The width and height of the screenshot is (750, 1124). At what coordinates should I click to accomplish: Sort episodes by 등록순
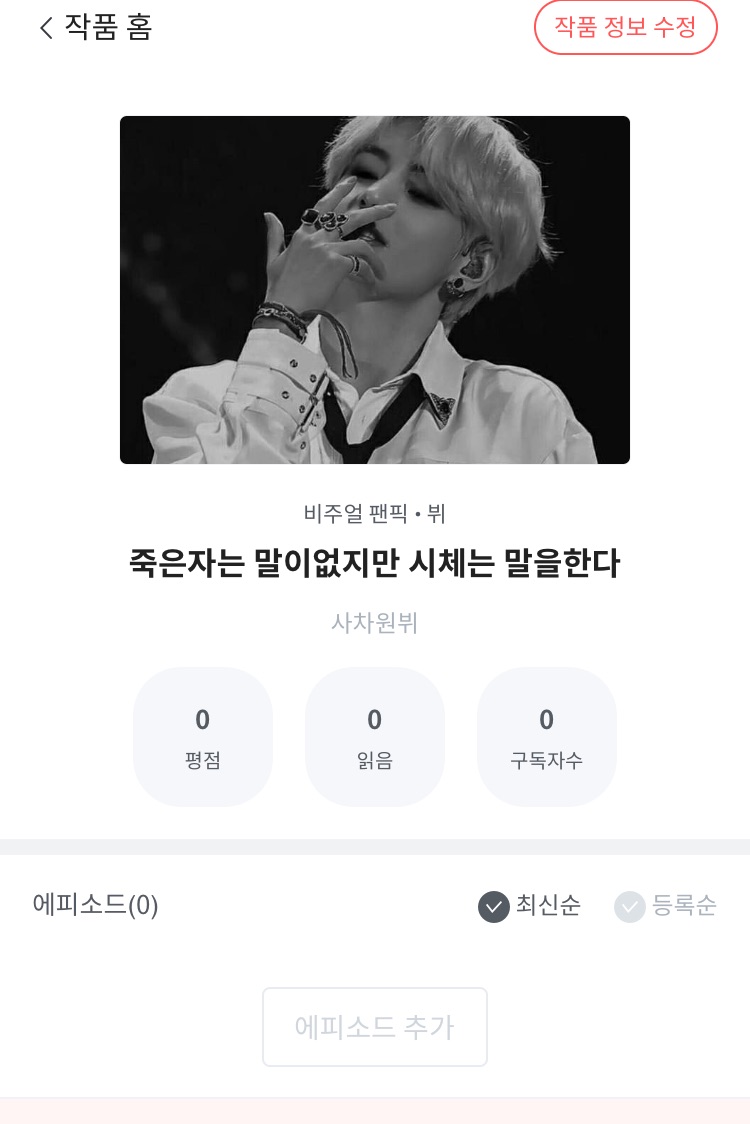tap(666, 906)
